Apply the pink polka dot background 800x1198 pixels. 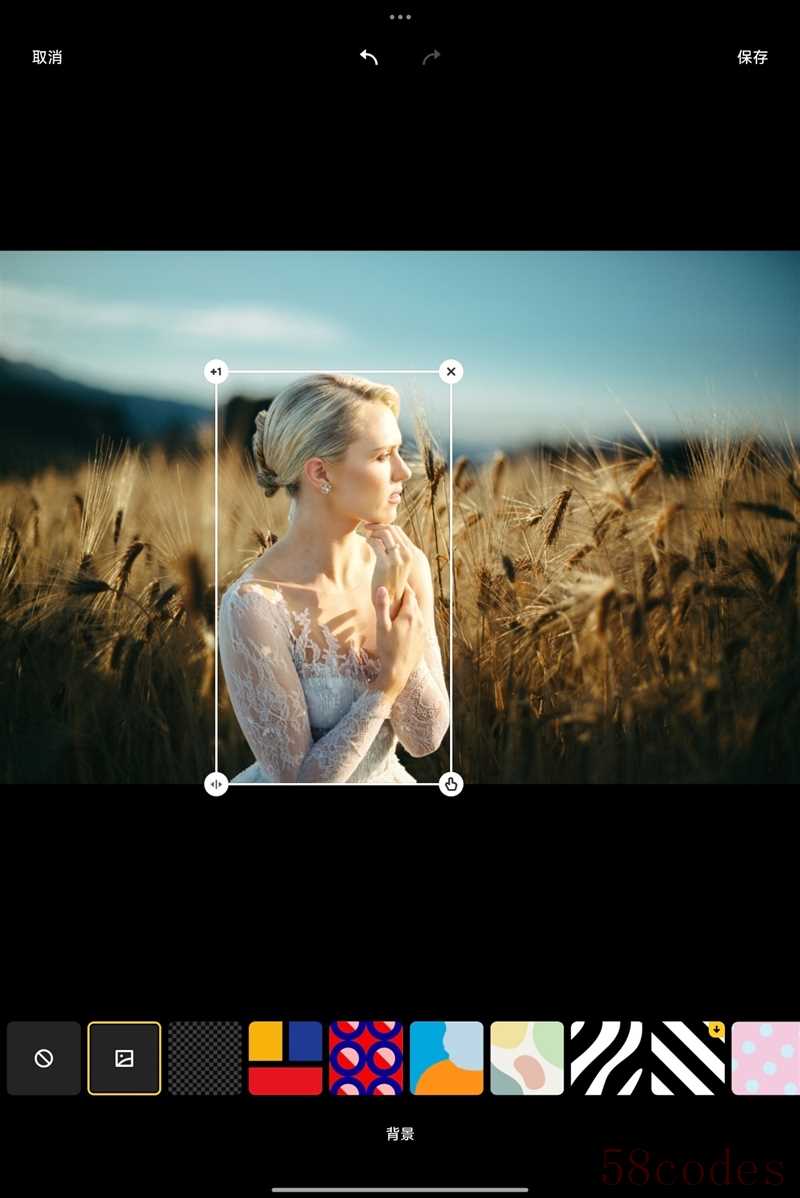pos(766,1058)
